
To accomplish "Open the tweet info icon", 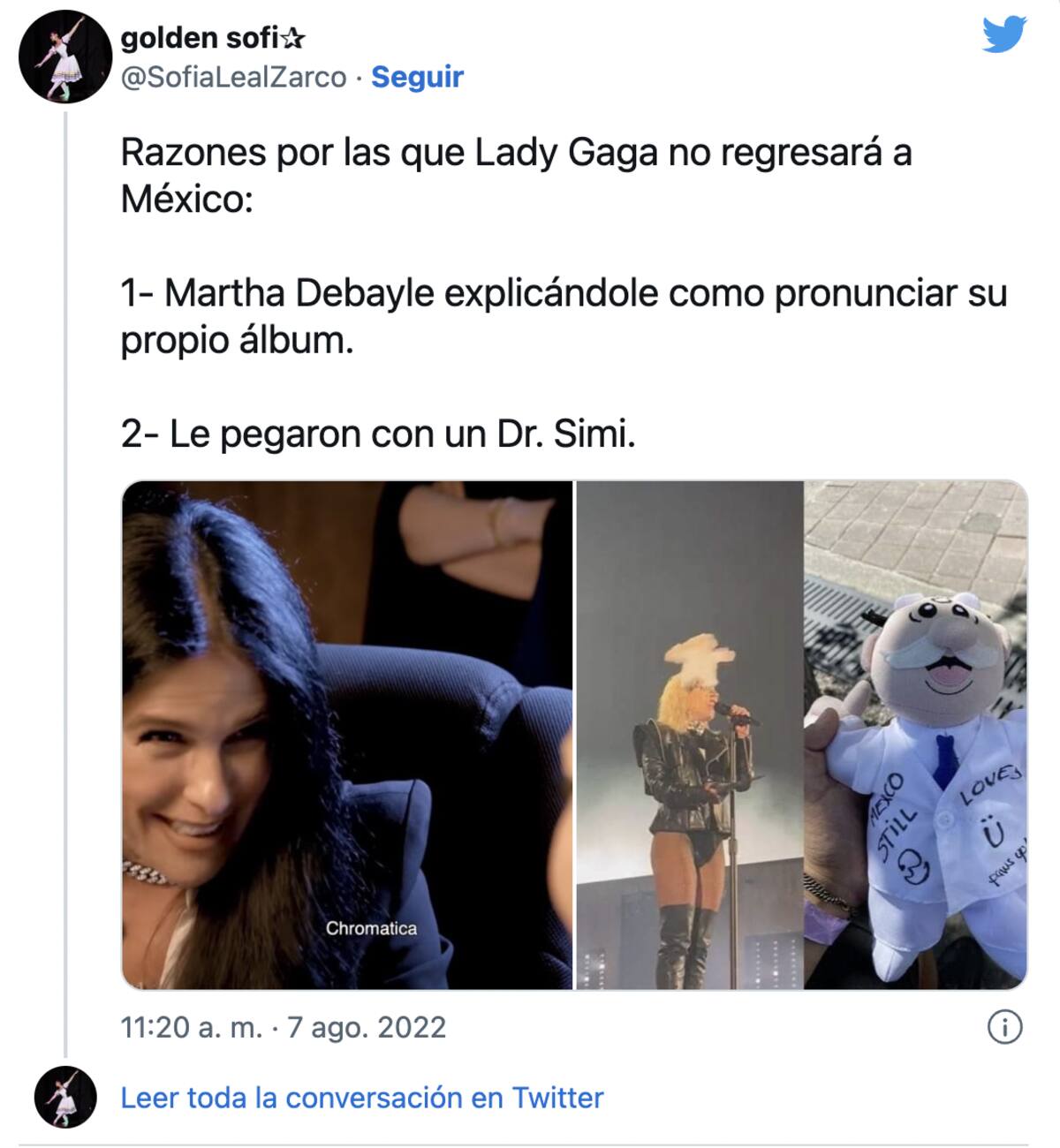I will pyautogui.click(x=1004, y=1028).
